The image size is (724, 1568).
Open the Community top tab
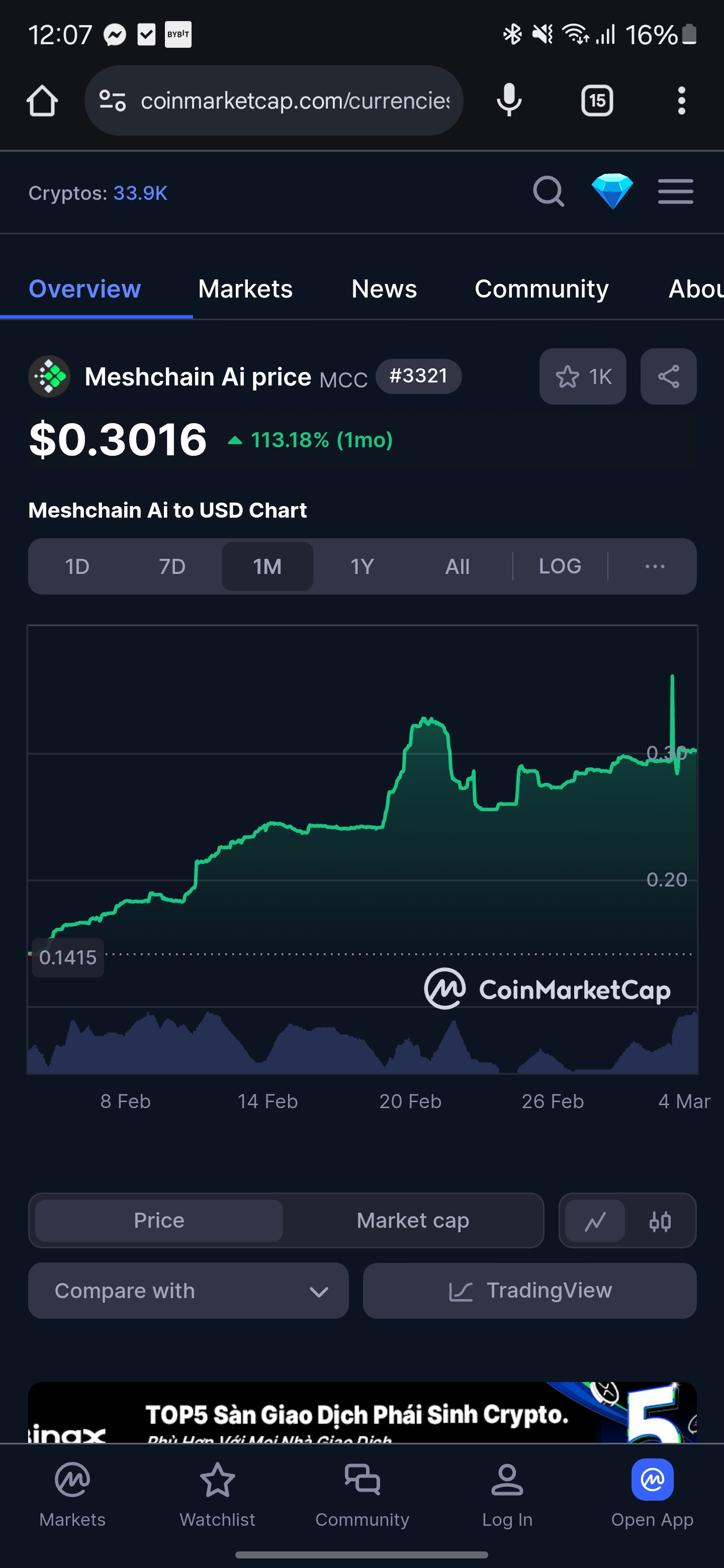point(541,289)
